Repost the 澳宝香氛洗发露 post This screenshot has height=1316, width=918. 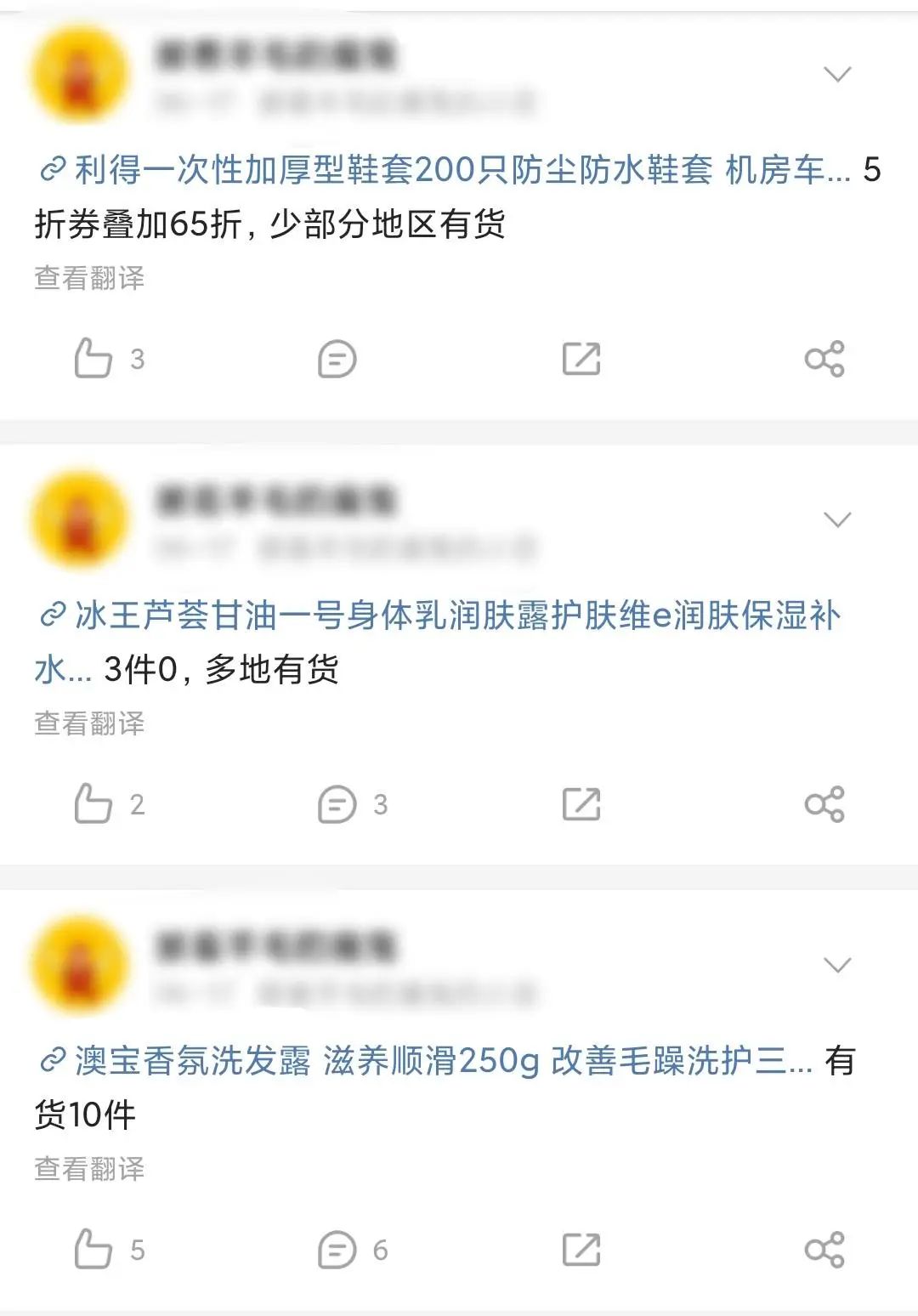[581, 1250]
